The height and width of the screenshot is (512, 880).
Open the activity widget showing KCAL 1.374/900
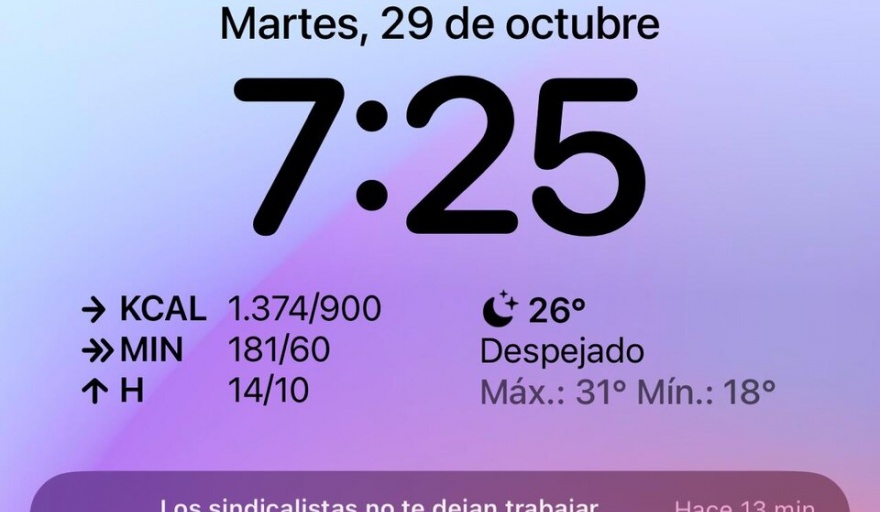click(x=231, y=350)
